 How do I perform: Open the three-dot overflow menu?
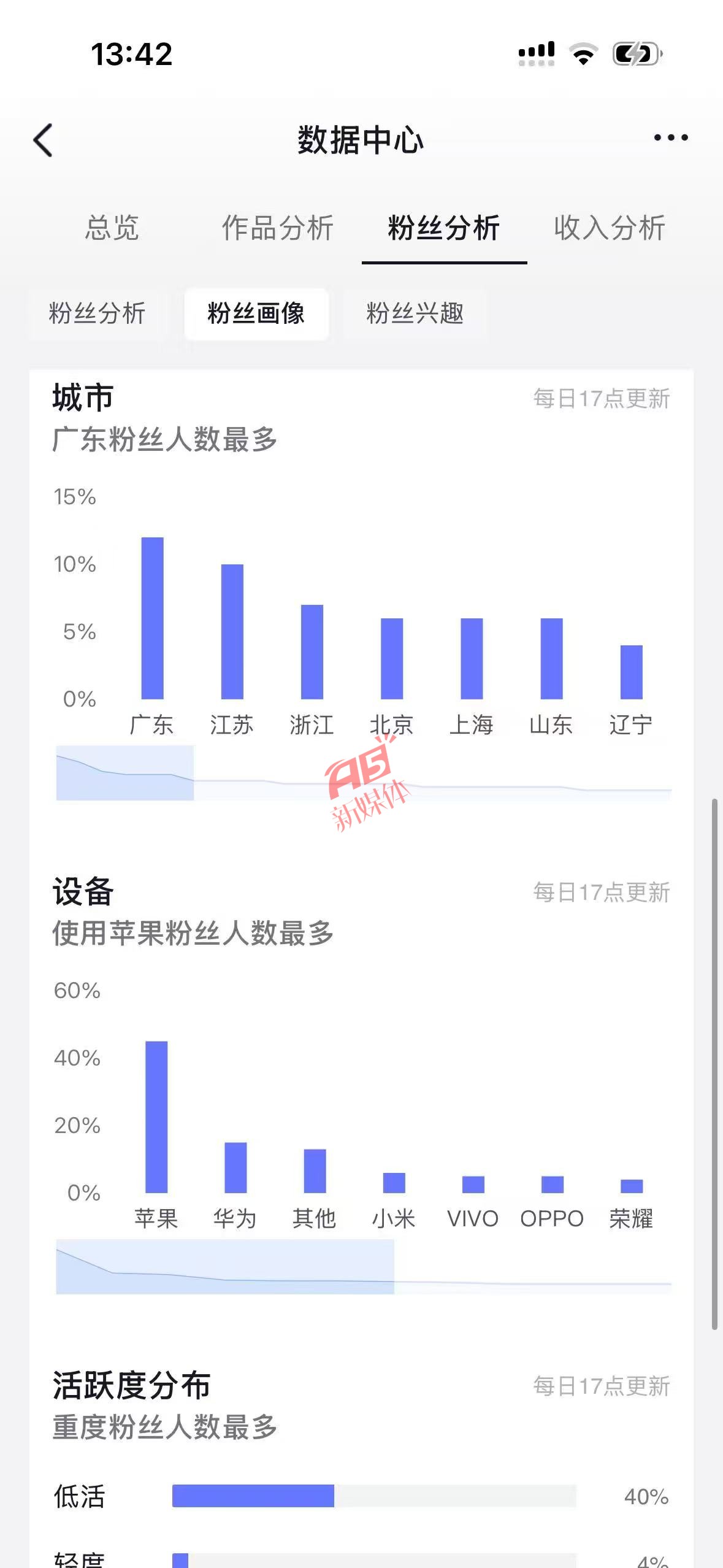pyautogui.click(x=670, y=138)
